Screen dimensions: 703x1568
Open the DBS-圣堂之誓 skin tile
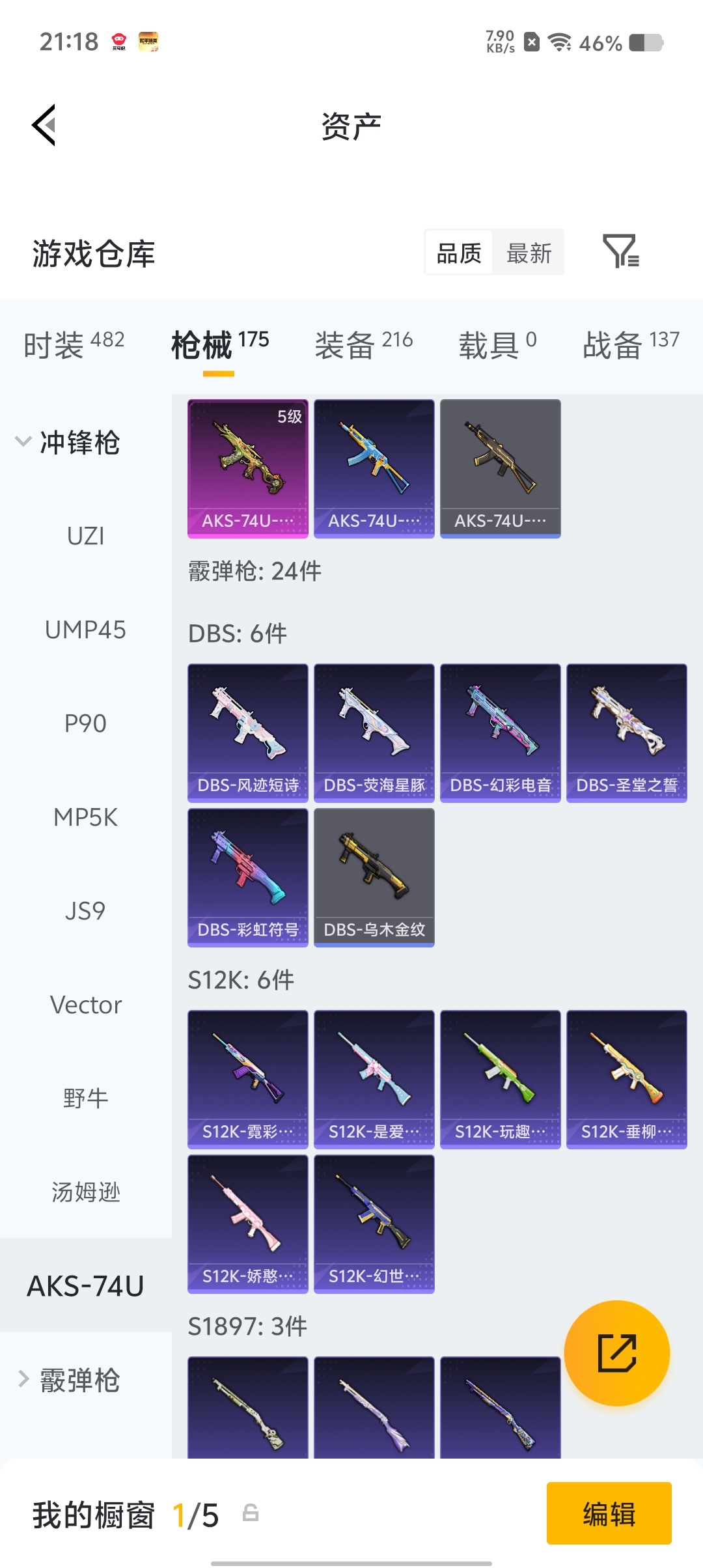[626, 733]
